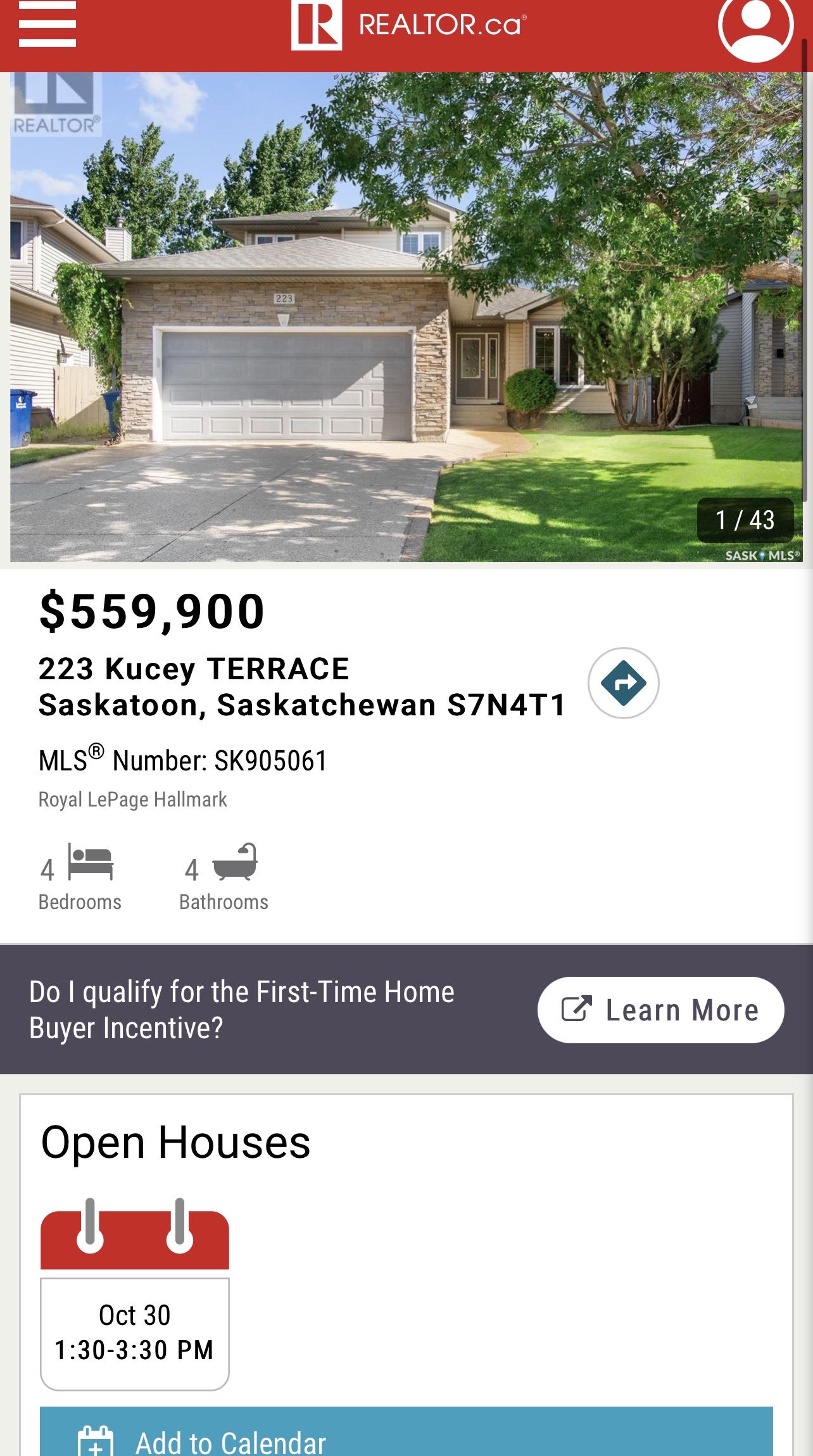
Task: Open the hamburger menu
Action: coord(47,25)
